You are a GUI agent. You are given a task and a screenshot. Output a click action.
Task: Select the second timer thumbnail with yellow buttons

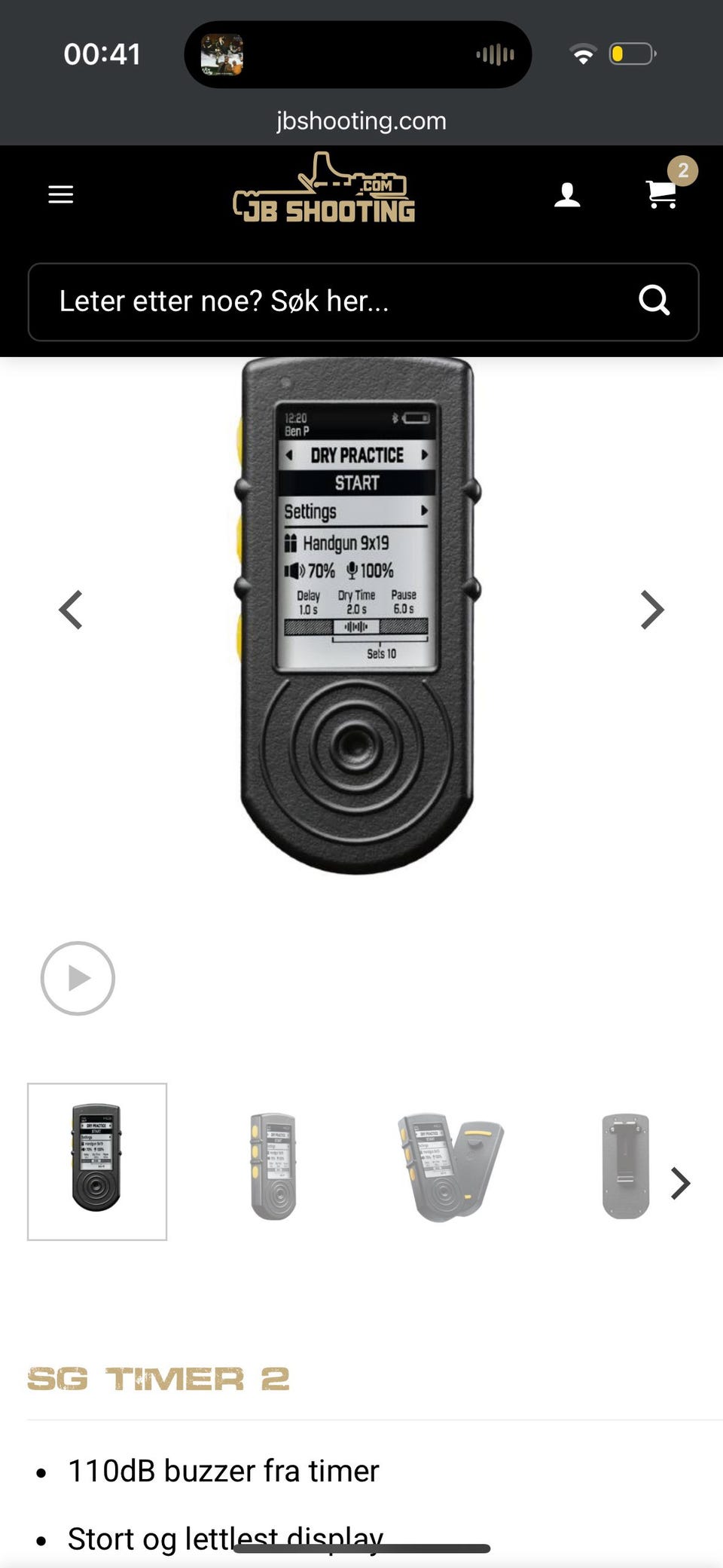click(x=273, y=1166)
